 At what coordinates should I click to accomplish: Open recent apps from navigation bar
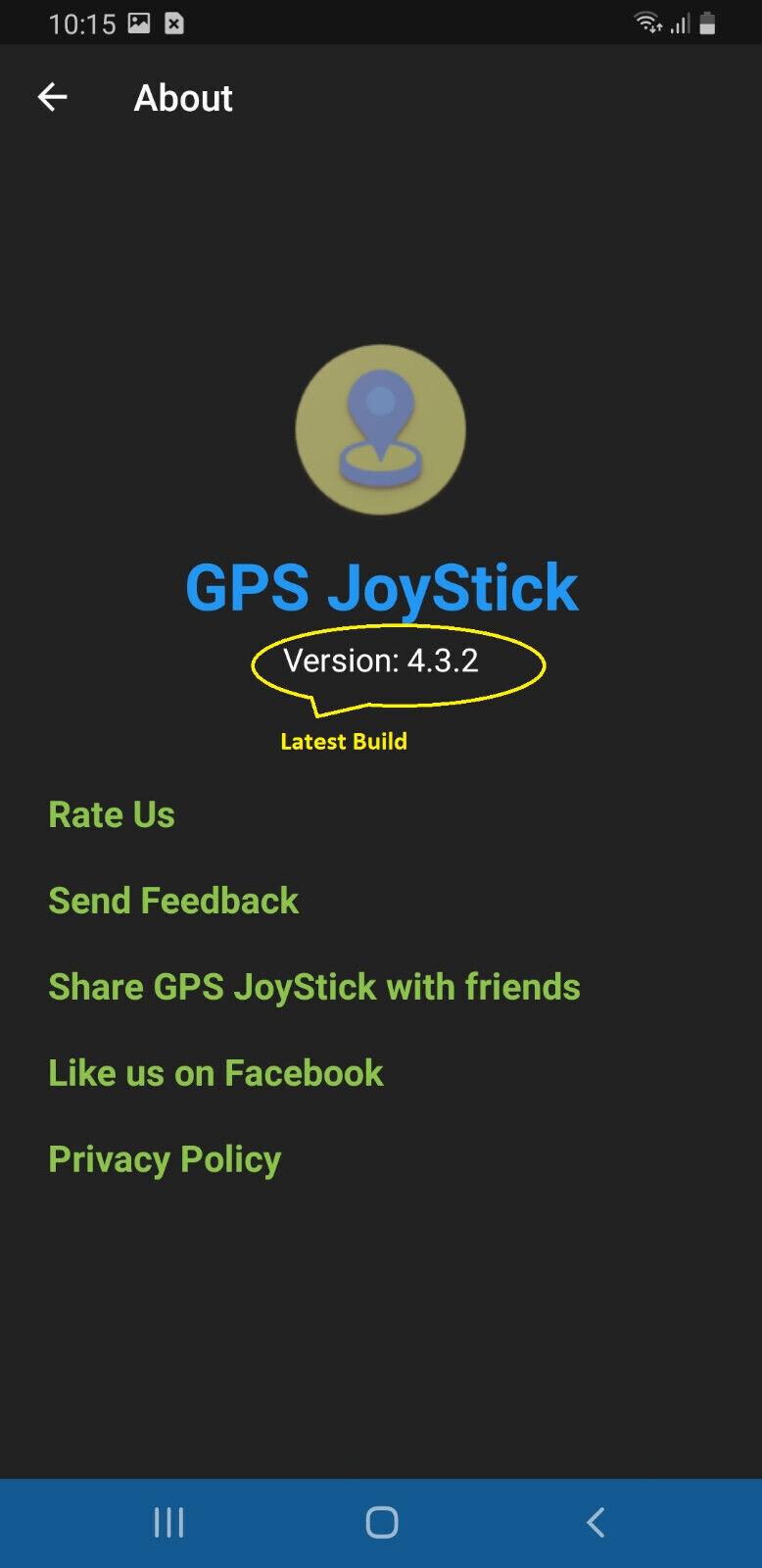pyautogui.click(x=168, y=1522)
